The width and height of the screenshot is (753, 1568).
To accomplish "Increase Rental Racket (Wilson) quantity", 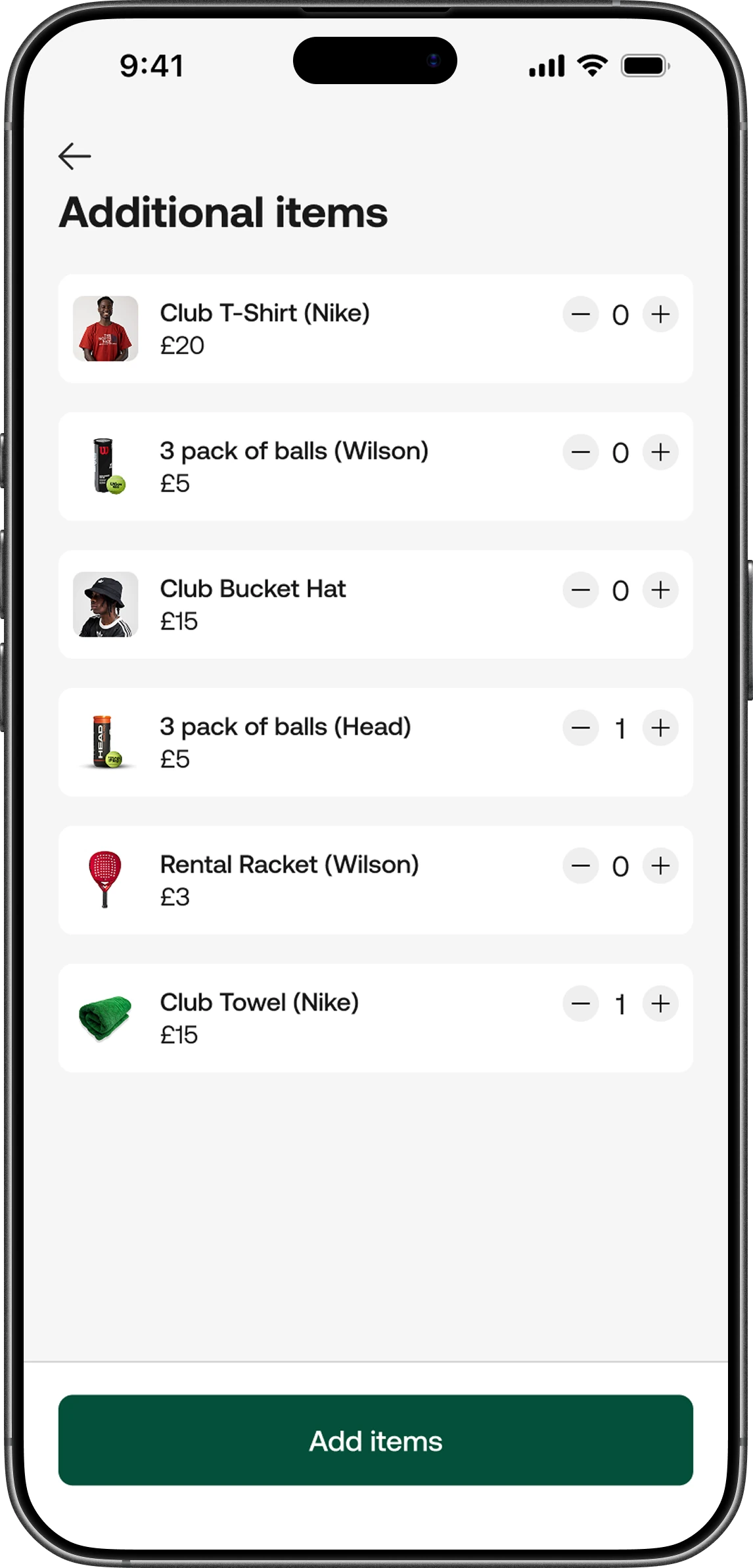I will point(660,866).
